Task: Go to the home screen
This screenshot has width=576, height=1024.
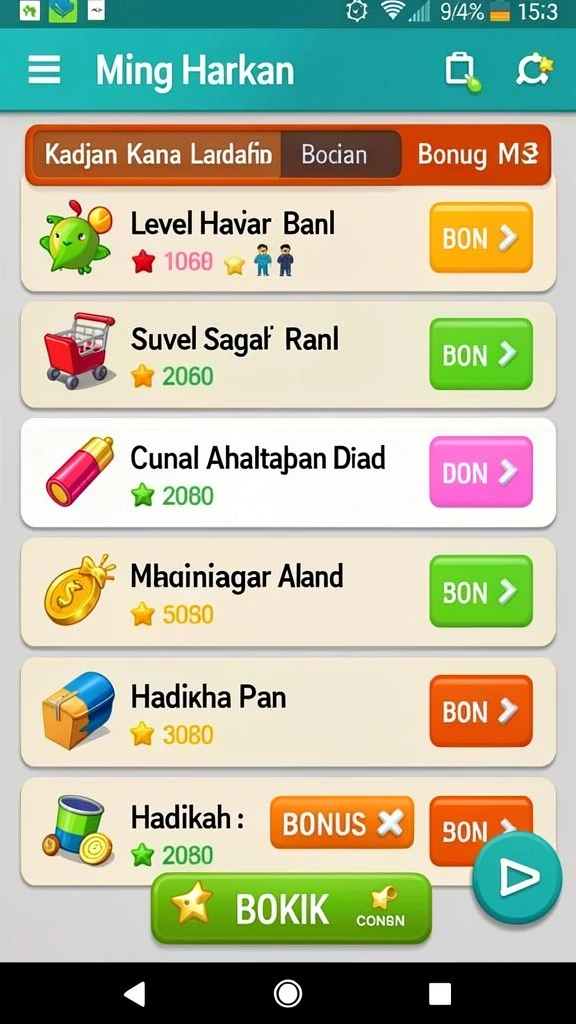Action: [x=288, y=993]
